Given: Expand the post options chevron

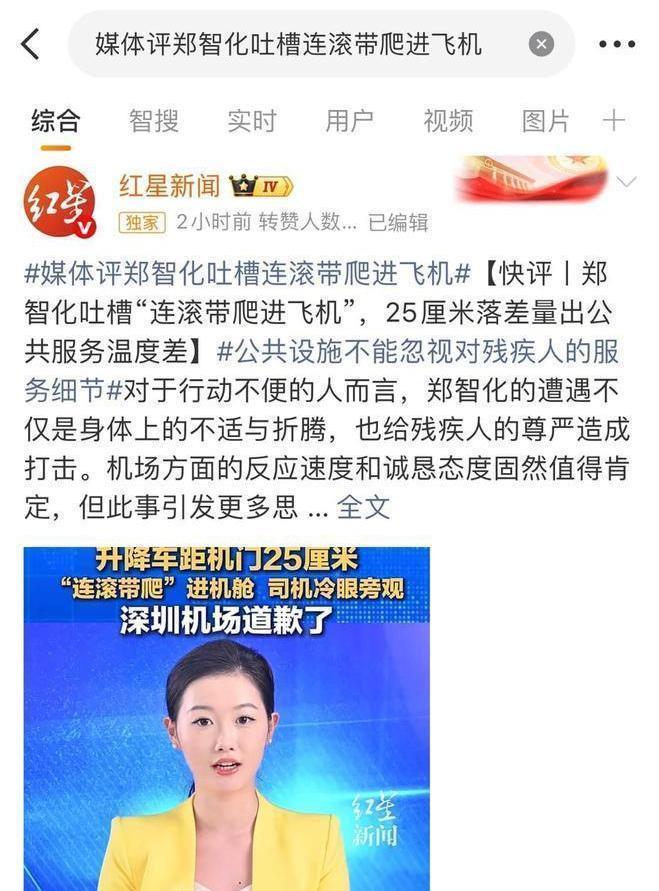Looking at the screenshot, I should (x=627, y=182).
